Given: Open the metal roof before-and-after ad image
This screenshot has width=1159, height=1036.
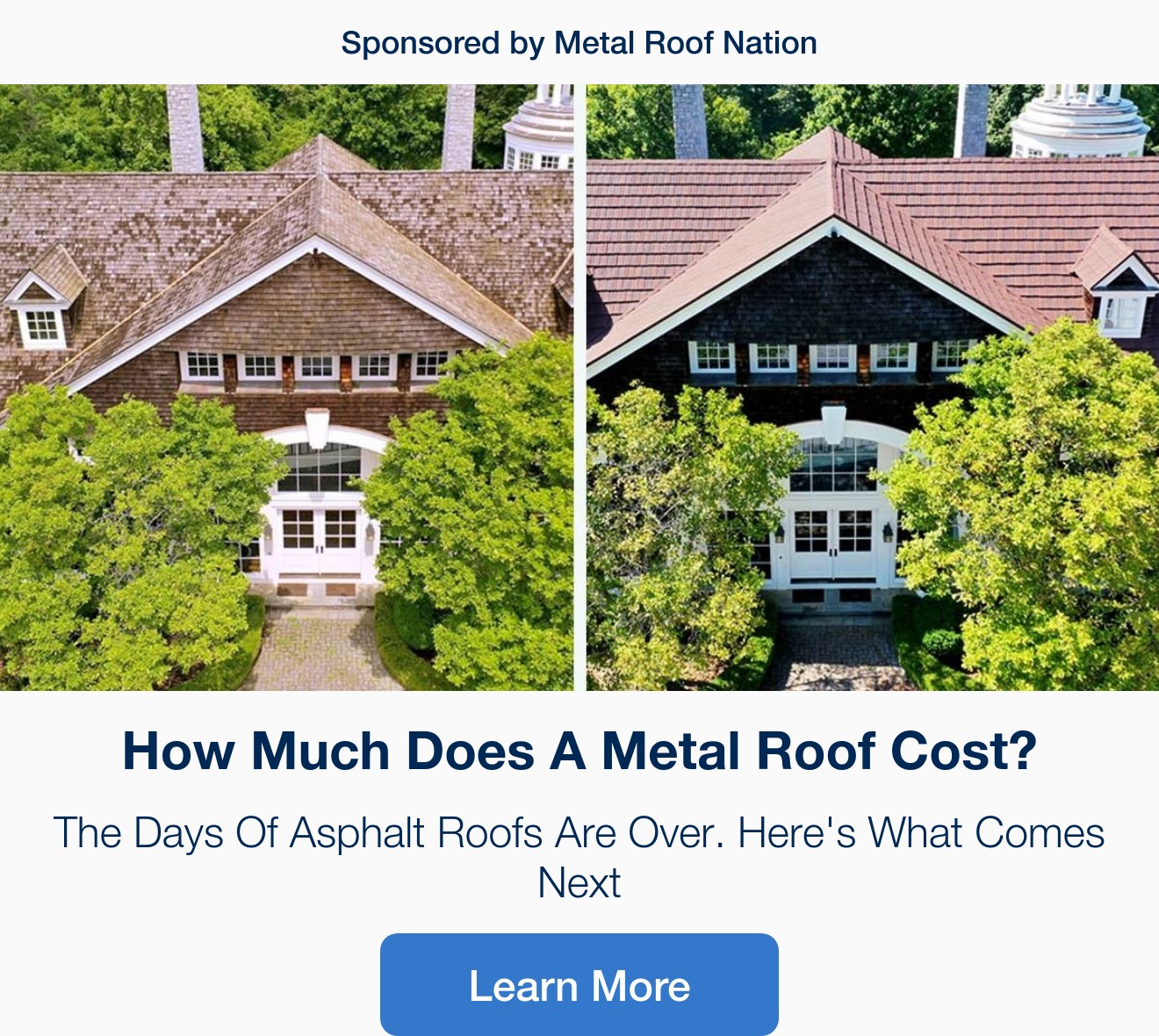Looking at the screenshot, I should click(579, 387).
